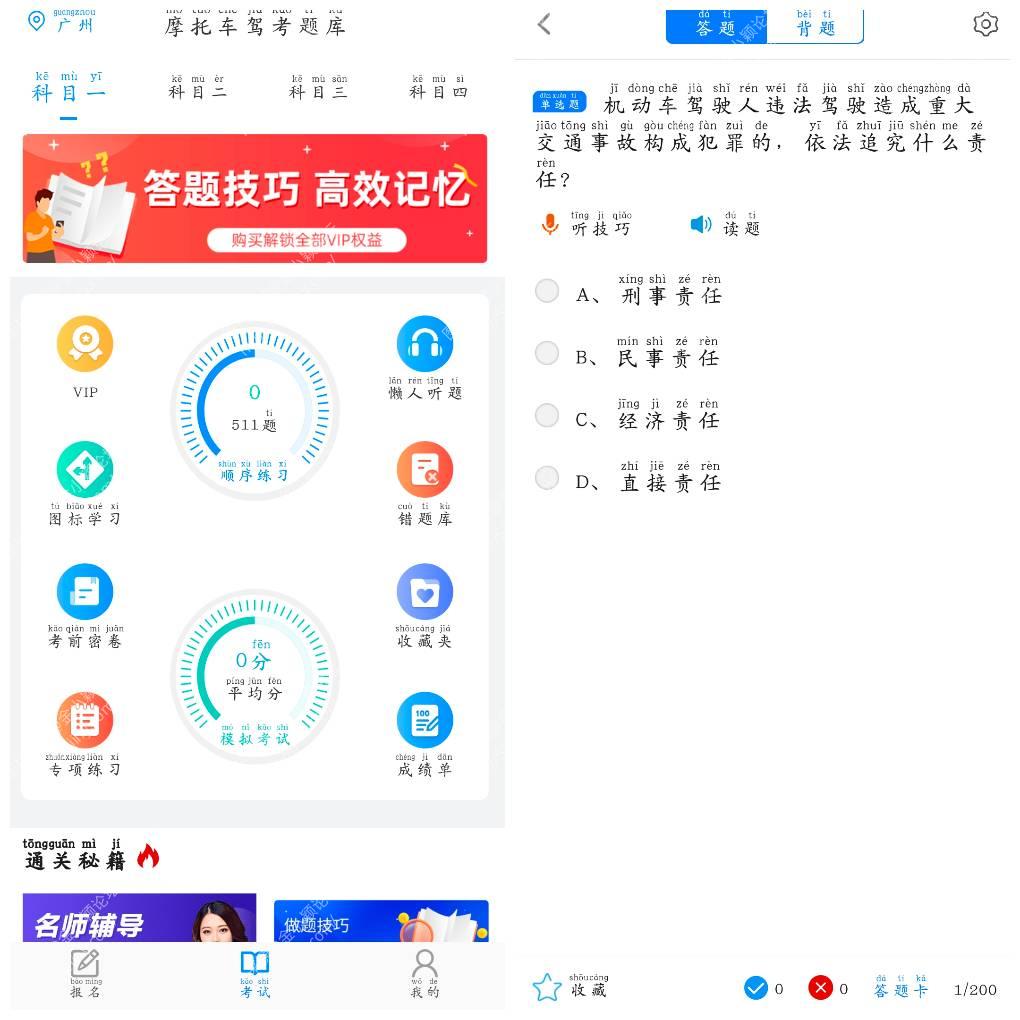Screen dimensions: 1020x1020
Task: Add this question to 收藏 favorites
Action: pyautogui.click(x=569, y=988)
